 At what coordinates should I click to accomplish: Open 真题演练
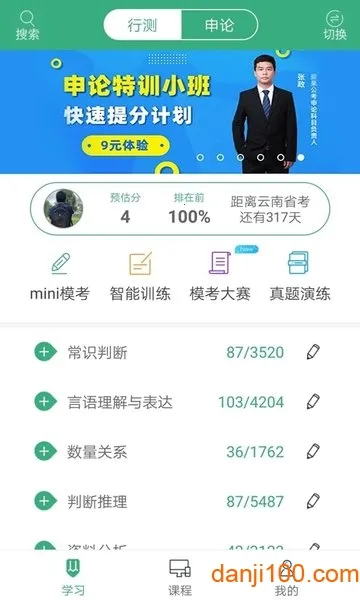click(x=300, y=277)
